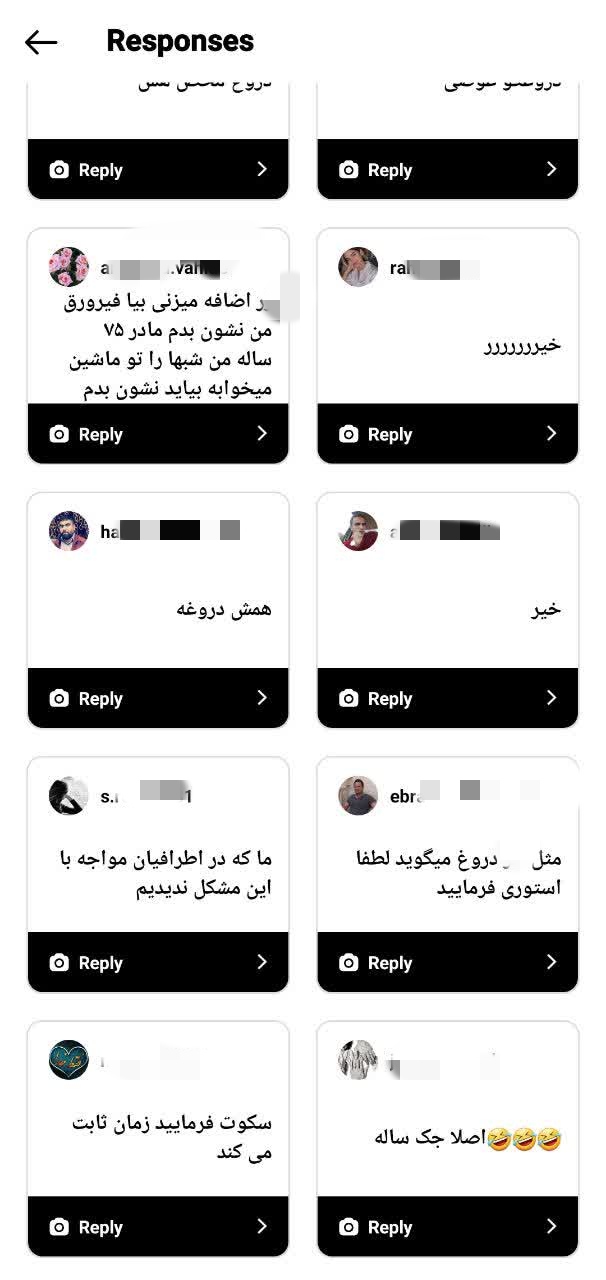Image resolution: width=606 pixels, height=1280 pixels.
Task: Tap Reply on the top-left partially visible card
Action: pos(158,170)
